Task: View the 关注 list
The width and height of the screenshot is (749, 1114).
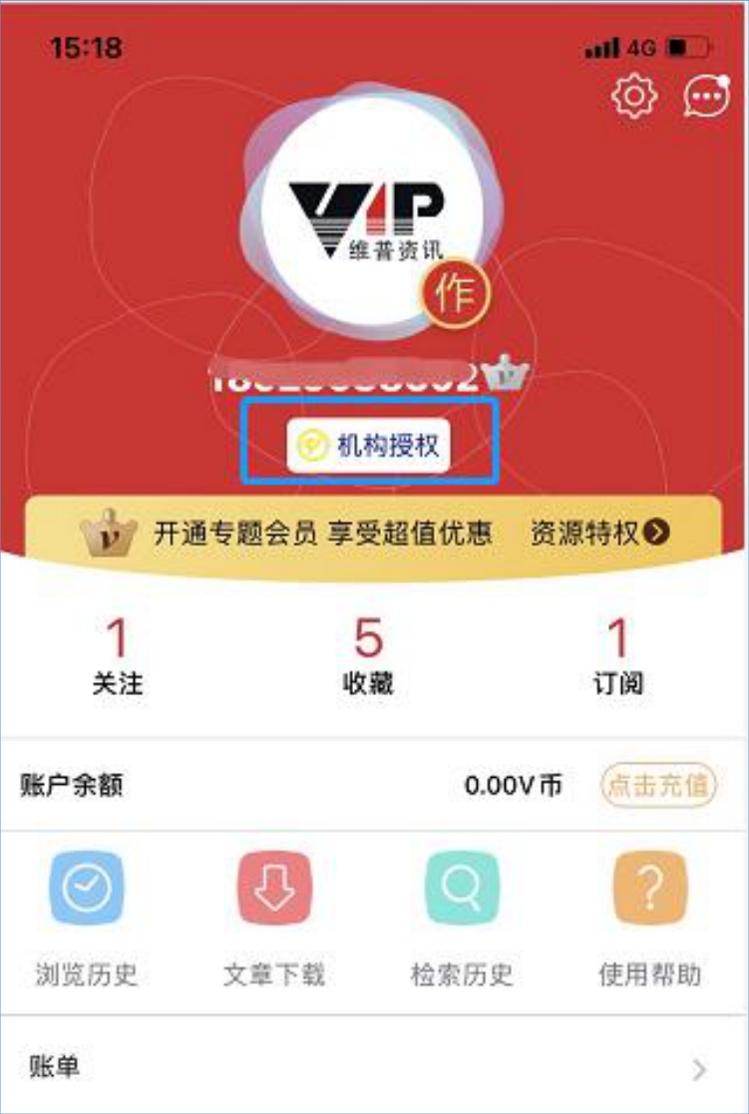Action: coord(118,657)
